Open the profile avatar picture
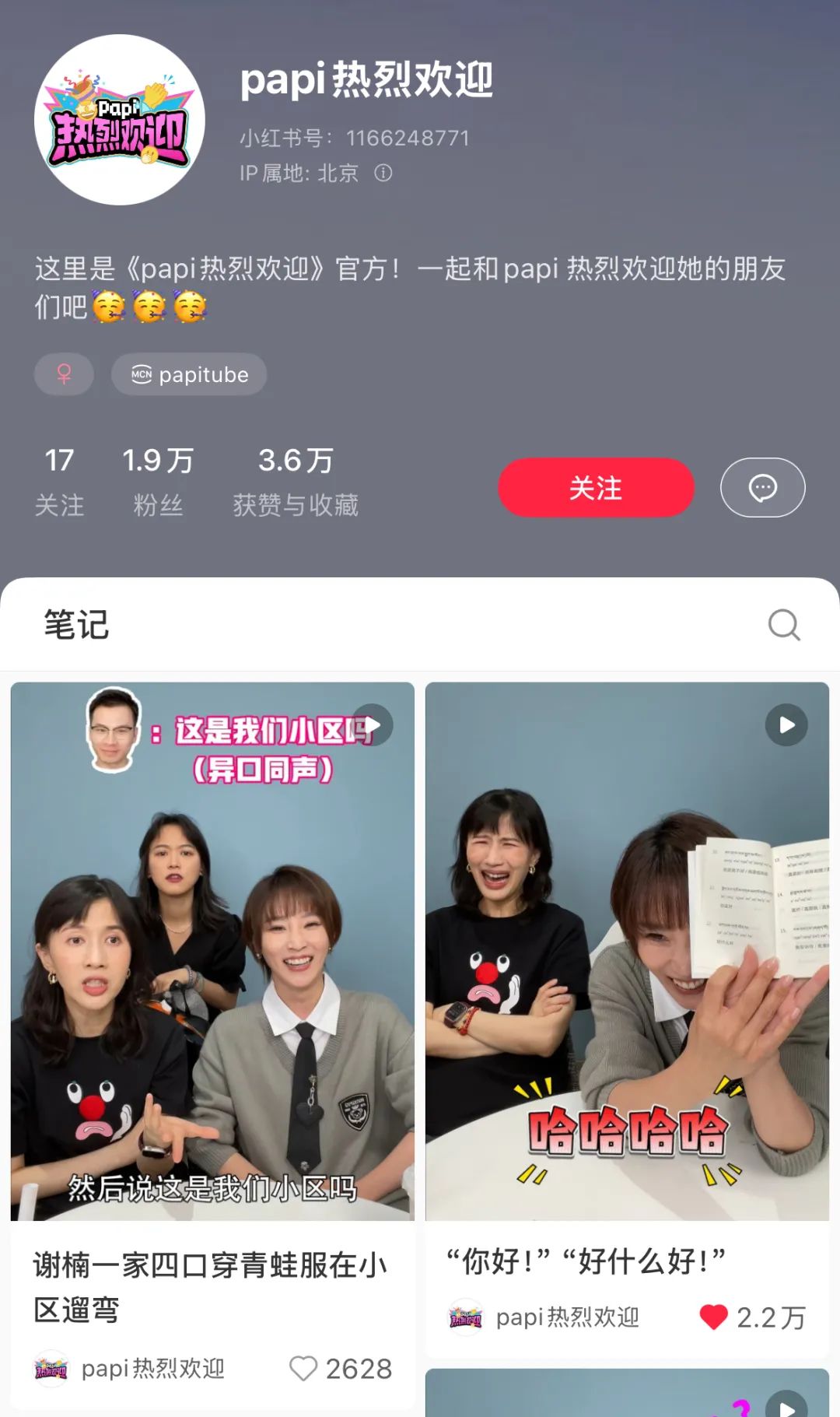The height and width of the screenshot is (1417, 840). coord(120,120)
